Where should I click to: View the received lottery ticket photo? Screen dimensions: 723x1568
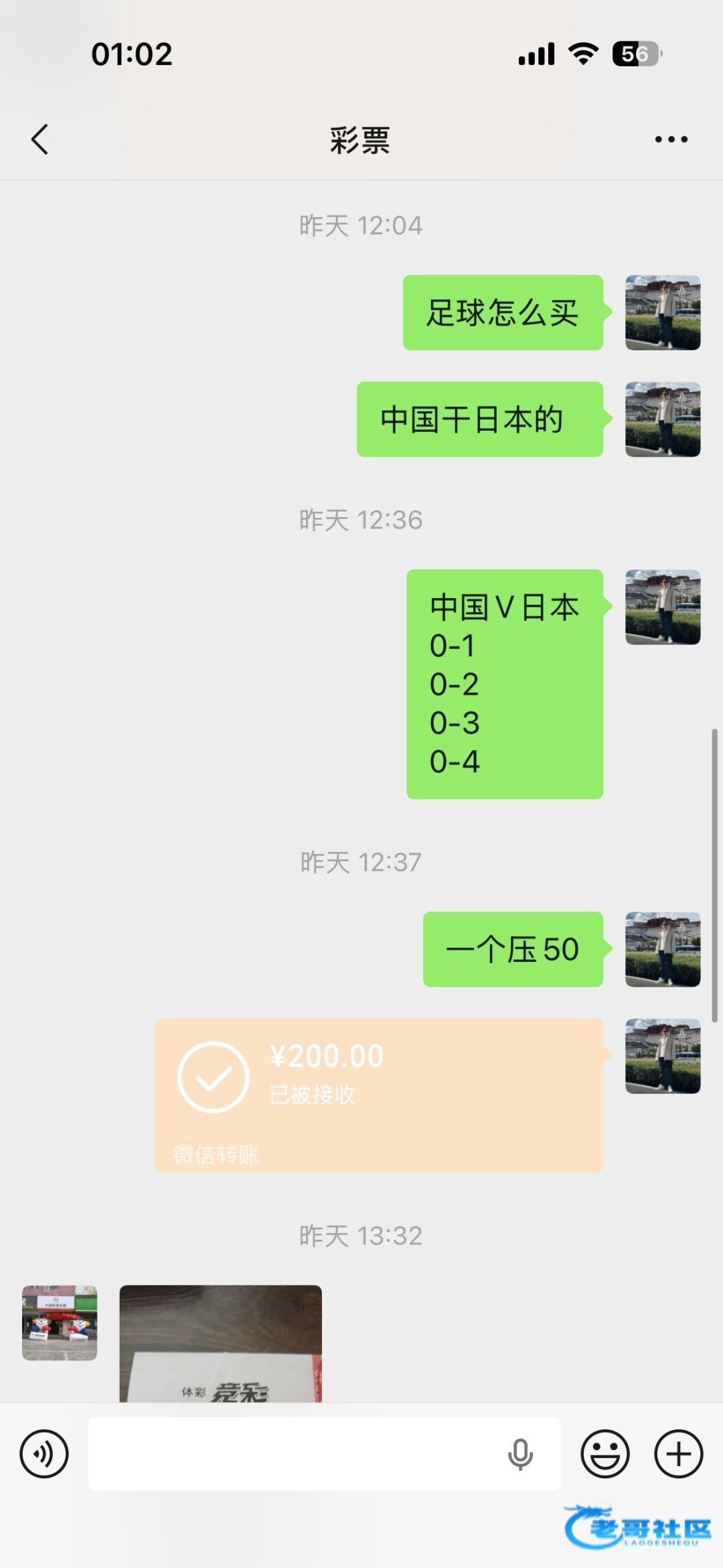[x=220, y=1343]
